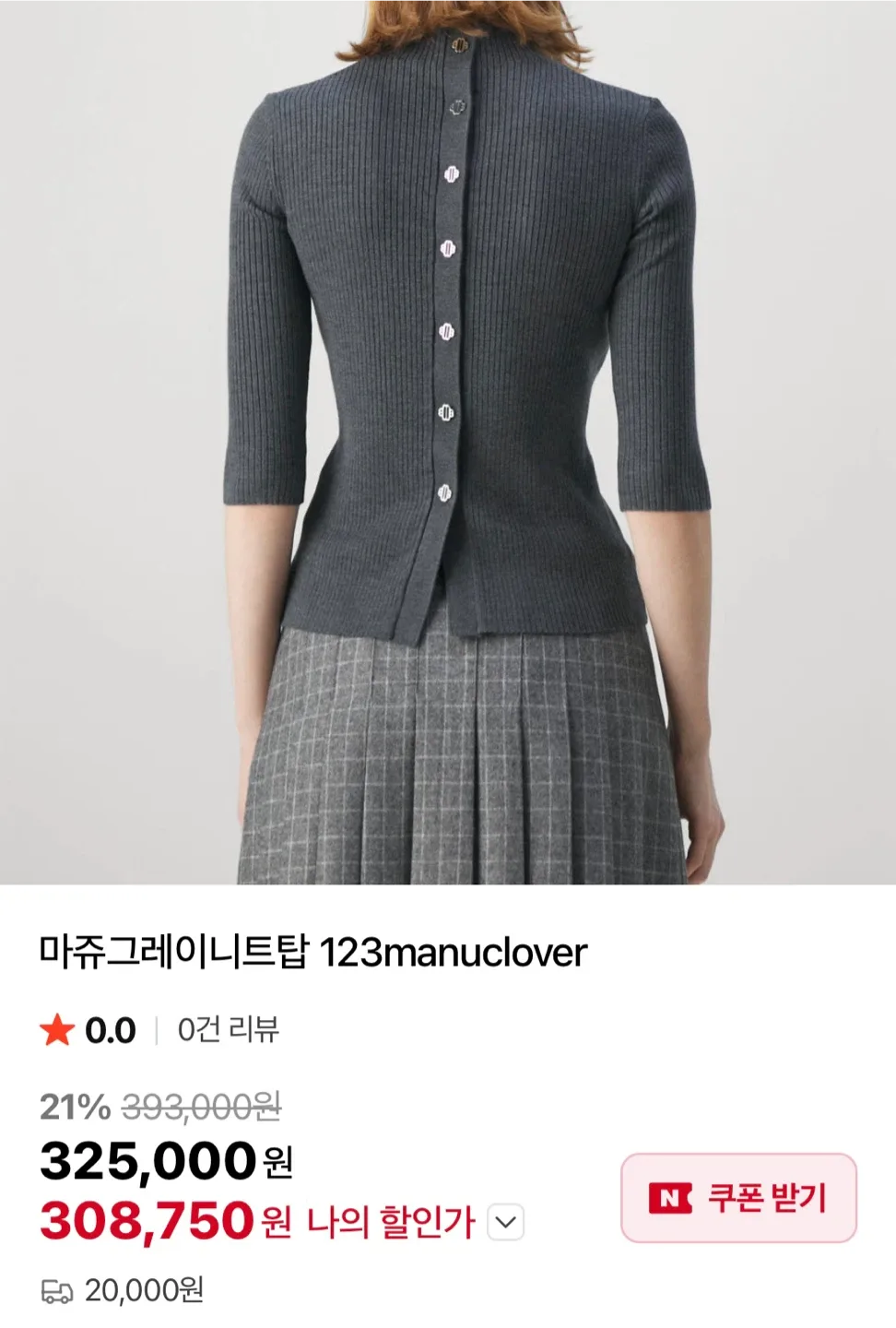896x1328 pixels.
Task: Expand the 나의 할인가 price details
Action: click(x=505, y=1223)
